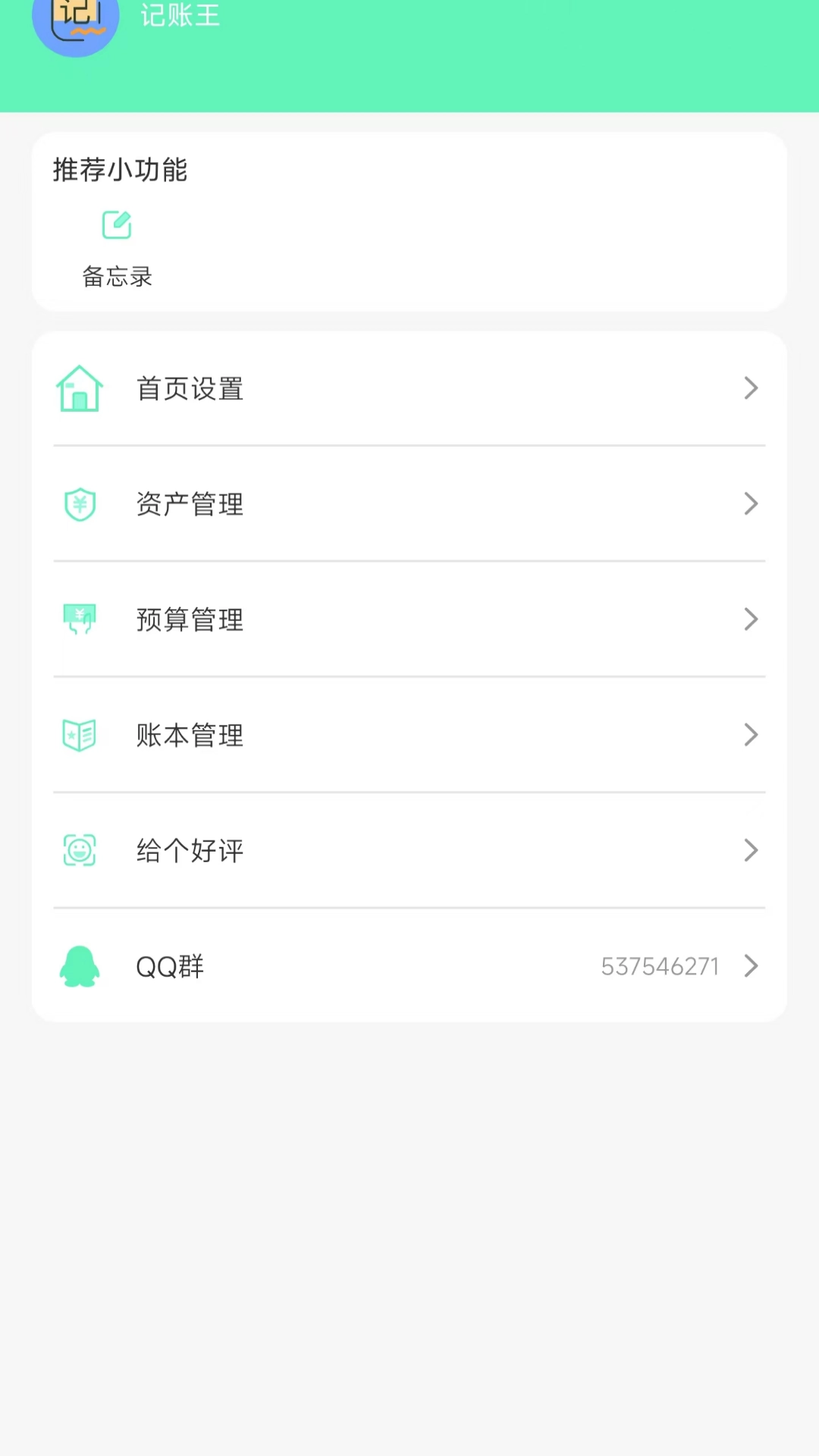This screenshot has width=819, height=1456.
Task: Expand the 资产管理 row chevron
Action: point(751,504)
